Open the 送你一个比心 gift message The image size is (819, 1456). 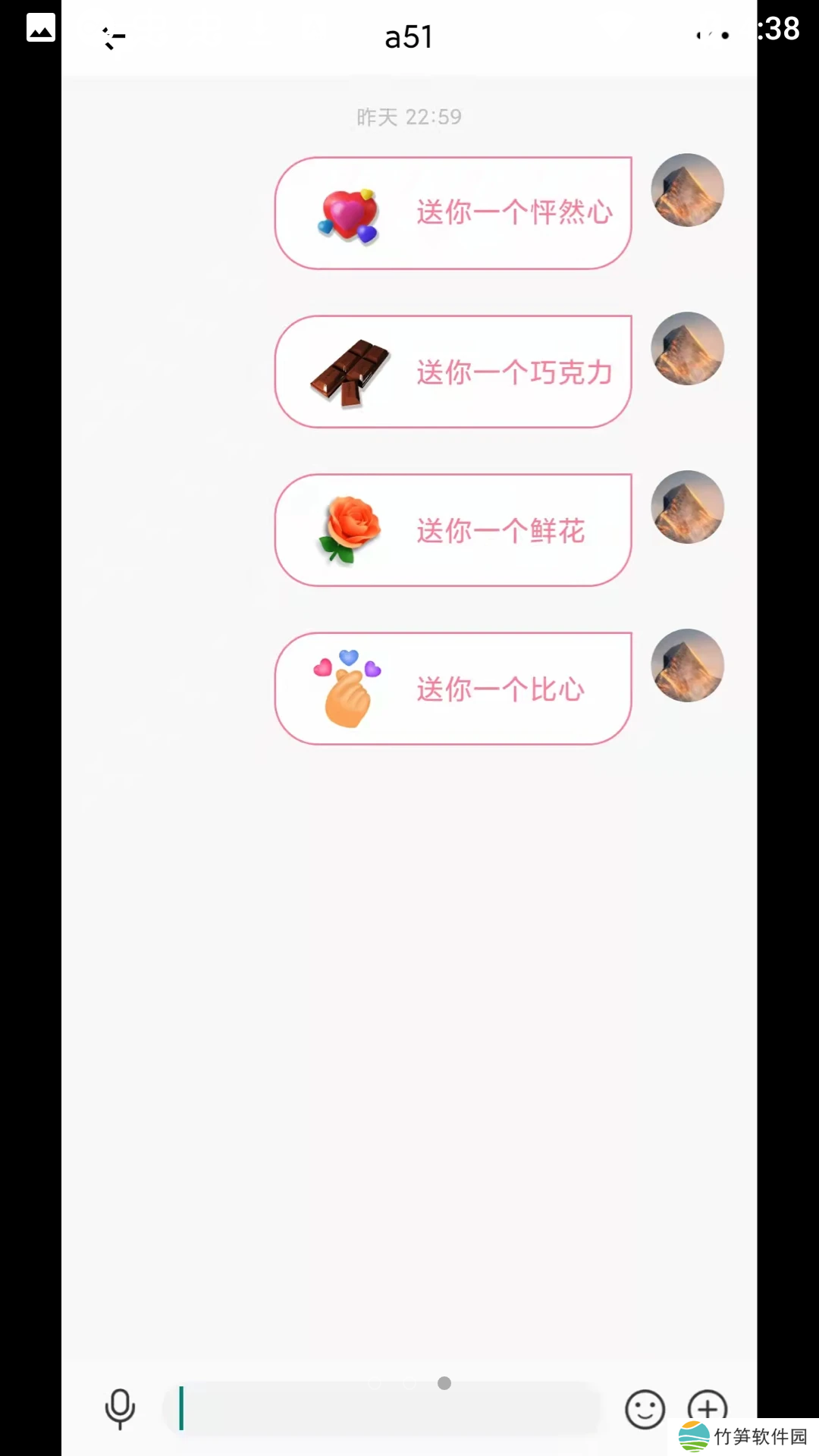coord(453,689)
